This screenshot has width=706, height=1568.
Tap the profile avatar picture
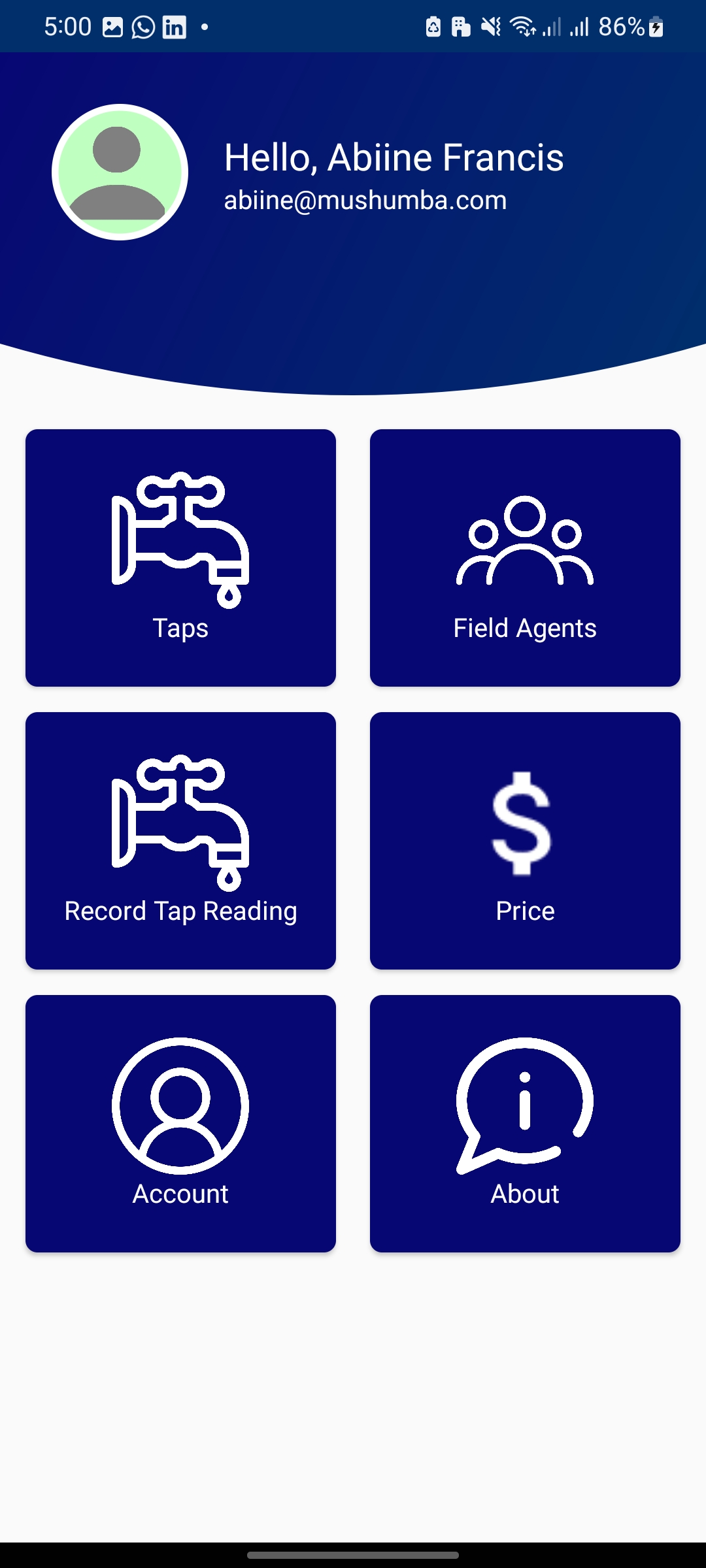(x=120, y=172)
